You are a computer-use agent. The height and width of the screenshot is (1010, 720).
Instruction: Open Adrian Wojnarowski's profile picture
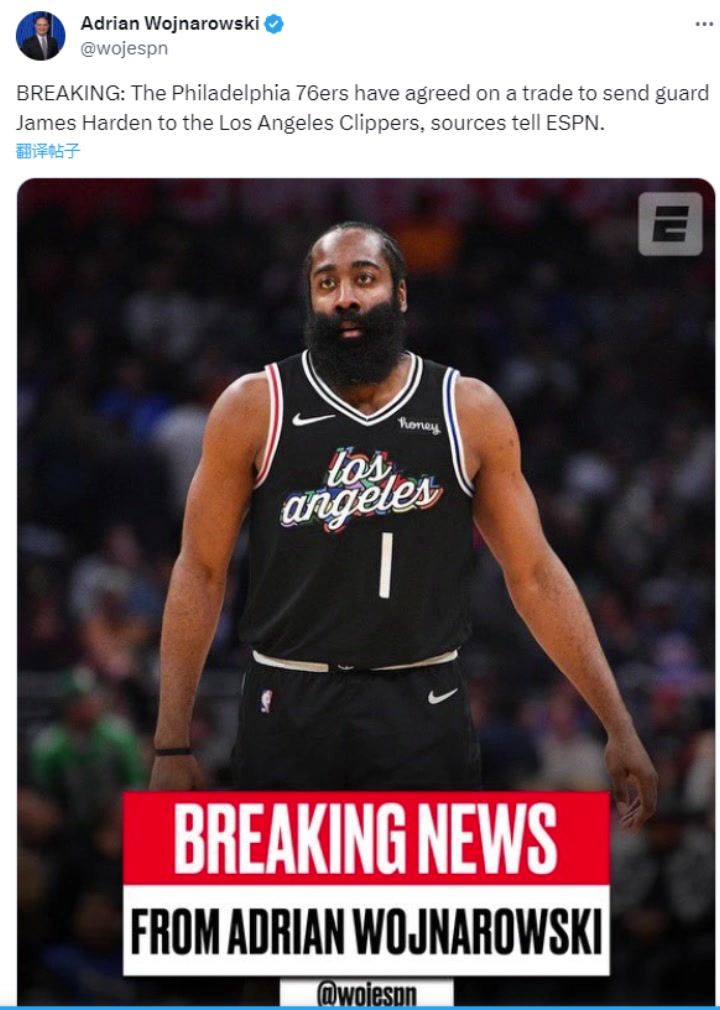click(40, 36)
